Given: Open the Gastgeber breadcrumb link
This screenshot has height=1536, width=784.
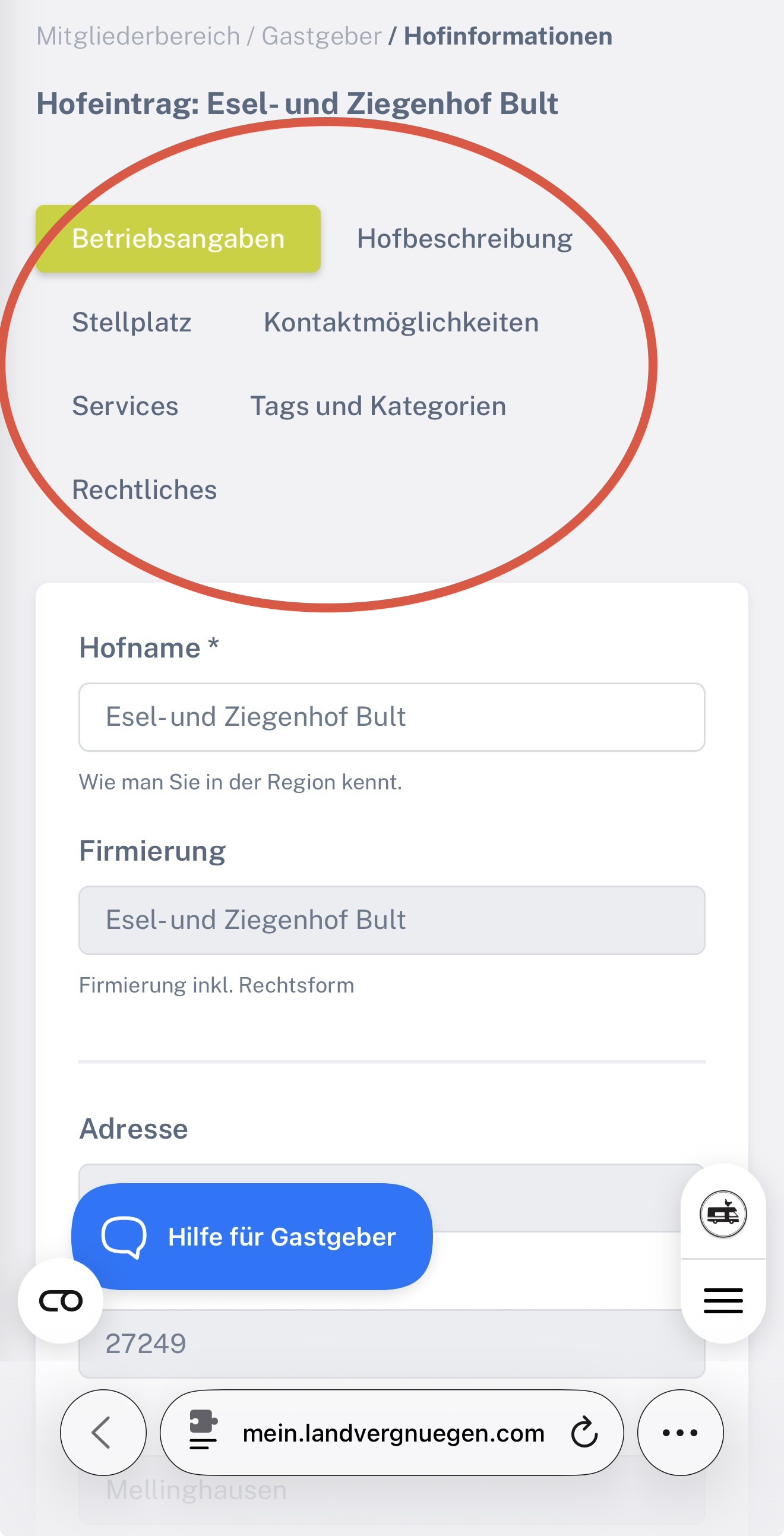Looking at the screenshot, I should click(x=321, y=36).
